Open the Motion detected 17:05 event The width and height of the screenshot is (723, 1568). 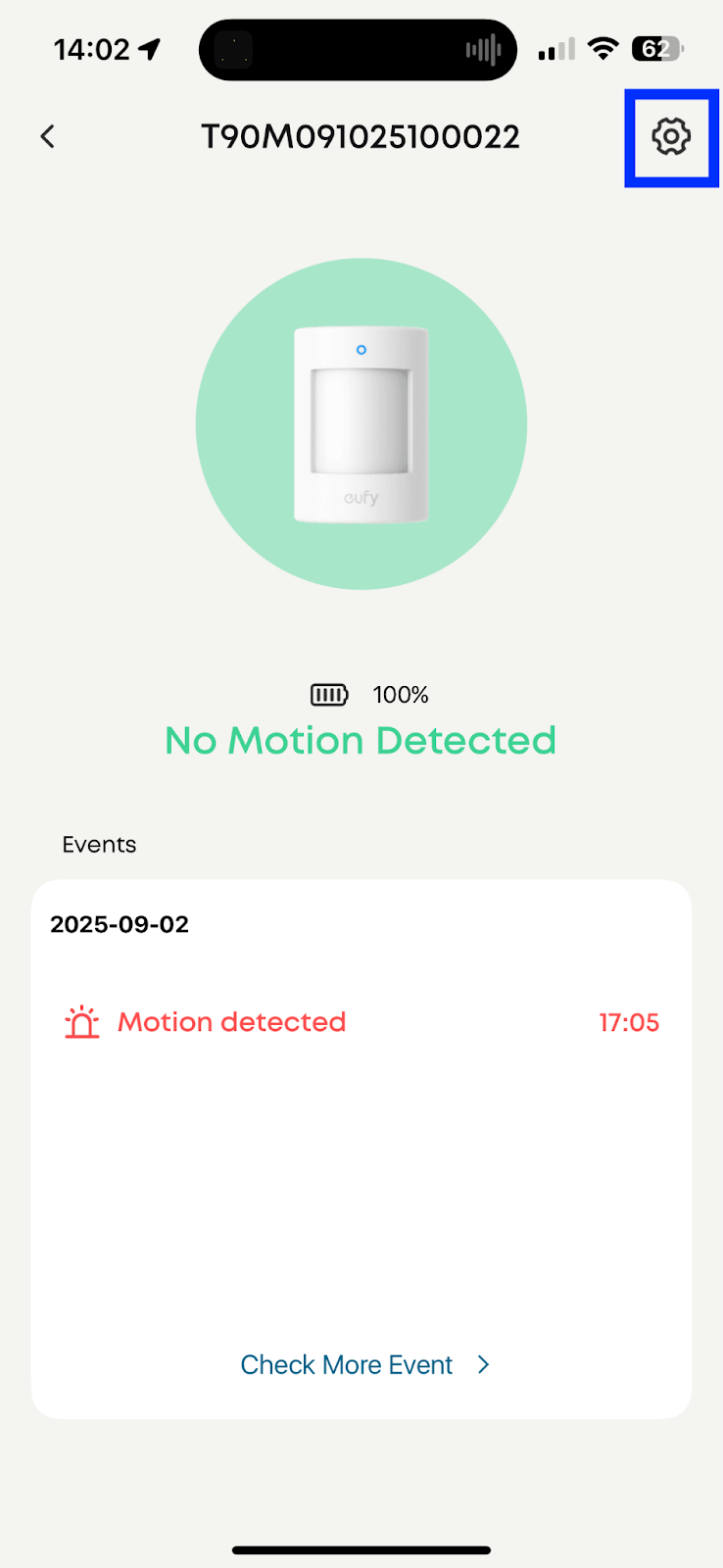coord(361,1022)
